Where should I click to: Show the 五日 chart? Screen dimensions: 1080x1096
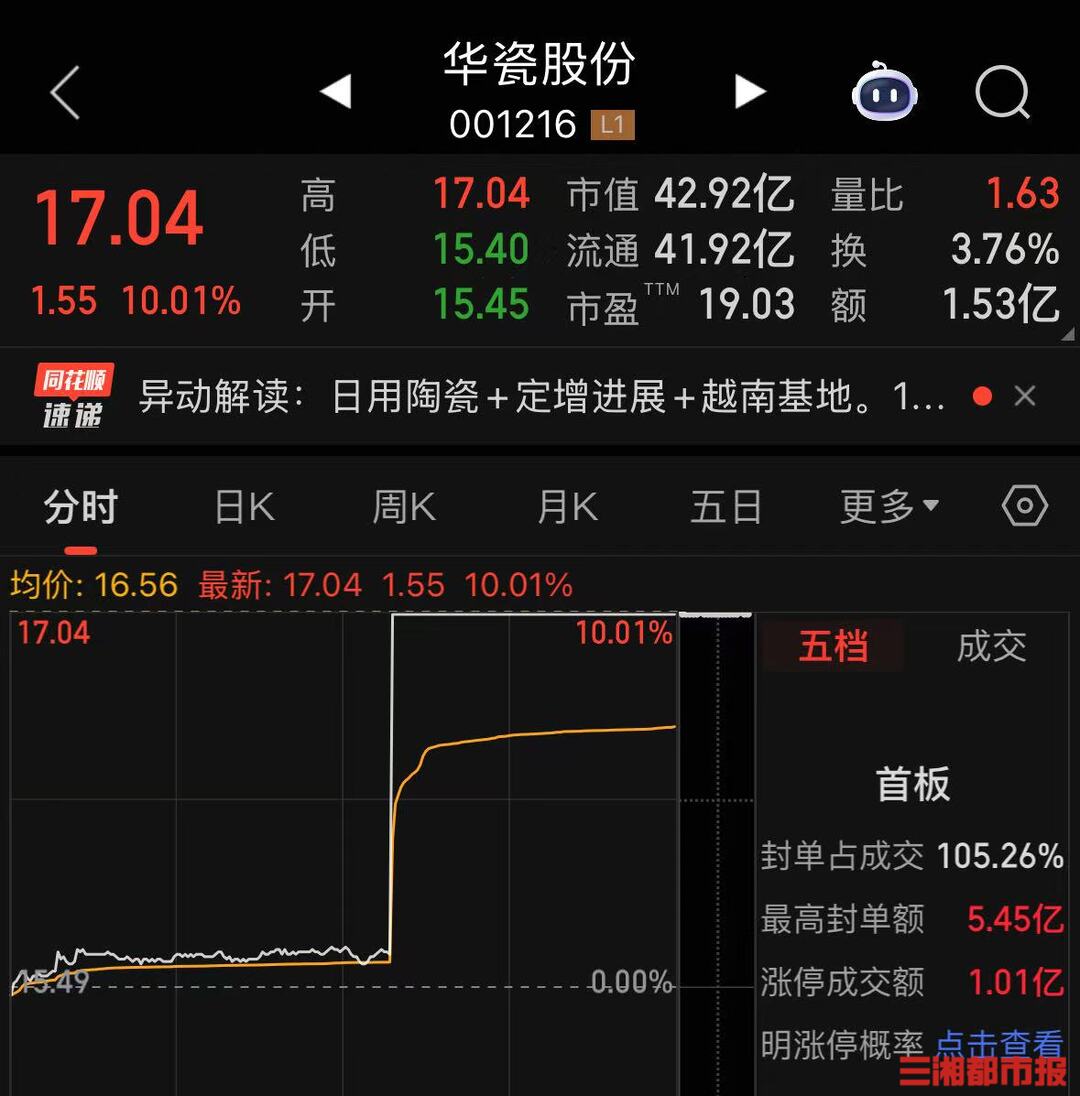pyautogui.click(x=726, y=508)
